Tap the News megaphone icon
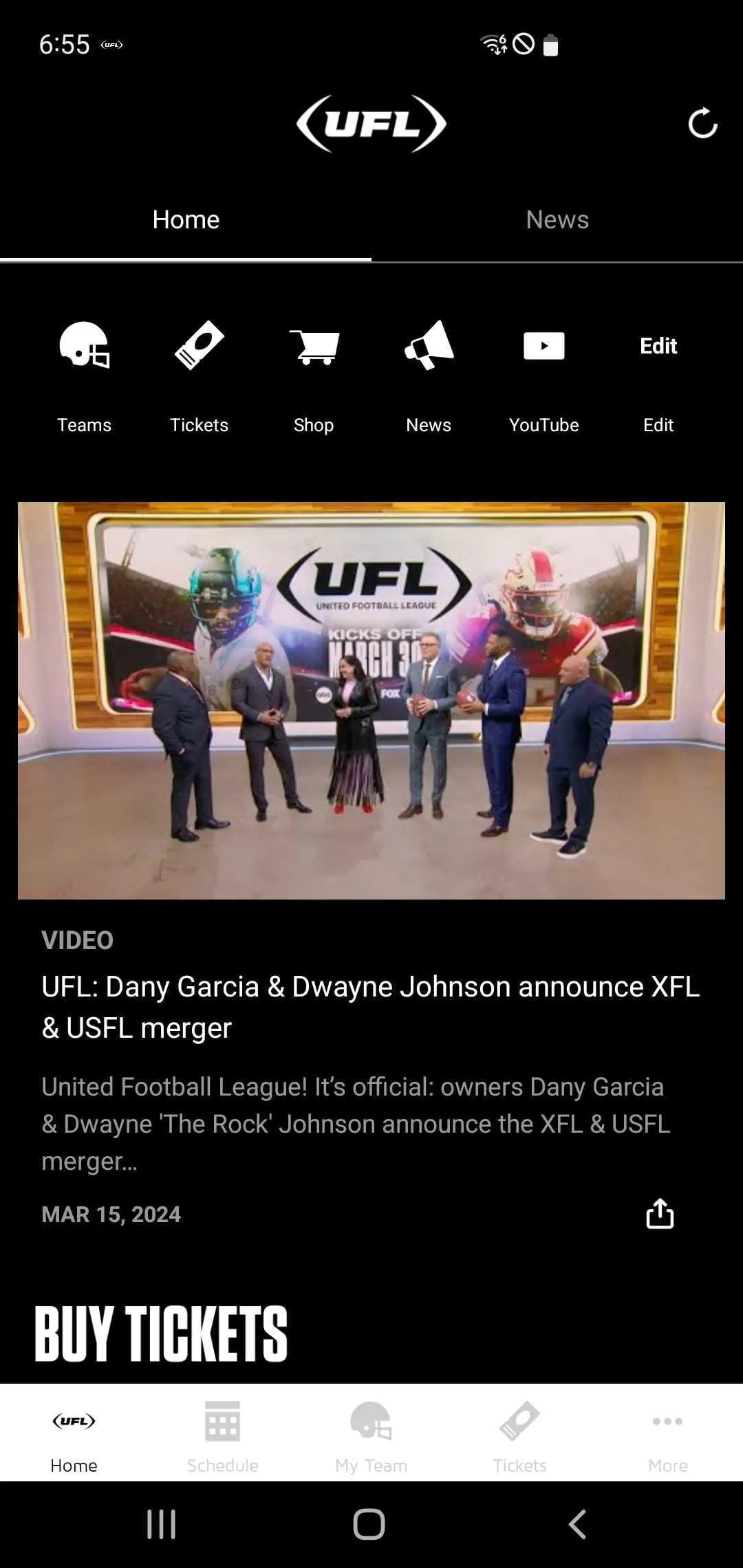Screen dimensions: 743x1568 pyautogui.click(x=428, y=346)
